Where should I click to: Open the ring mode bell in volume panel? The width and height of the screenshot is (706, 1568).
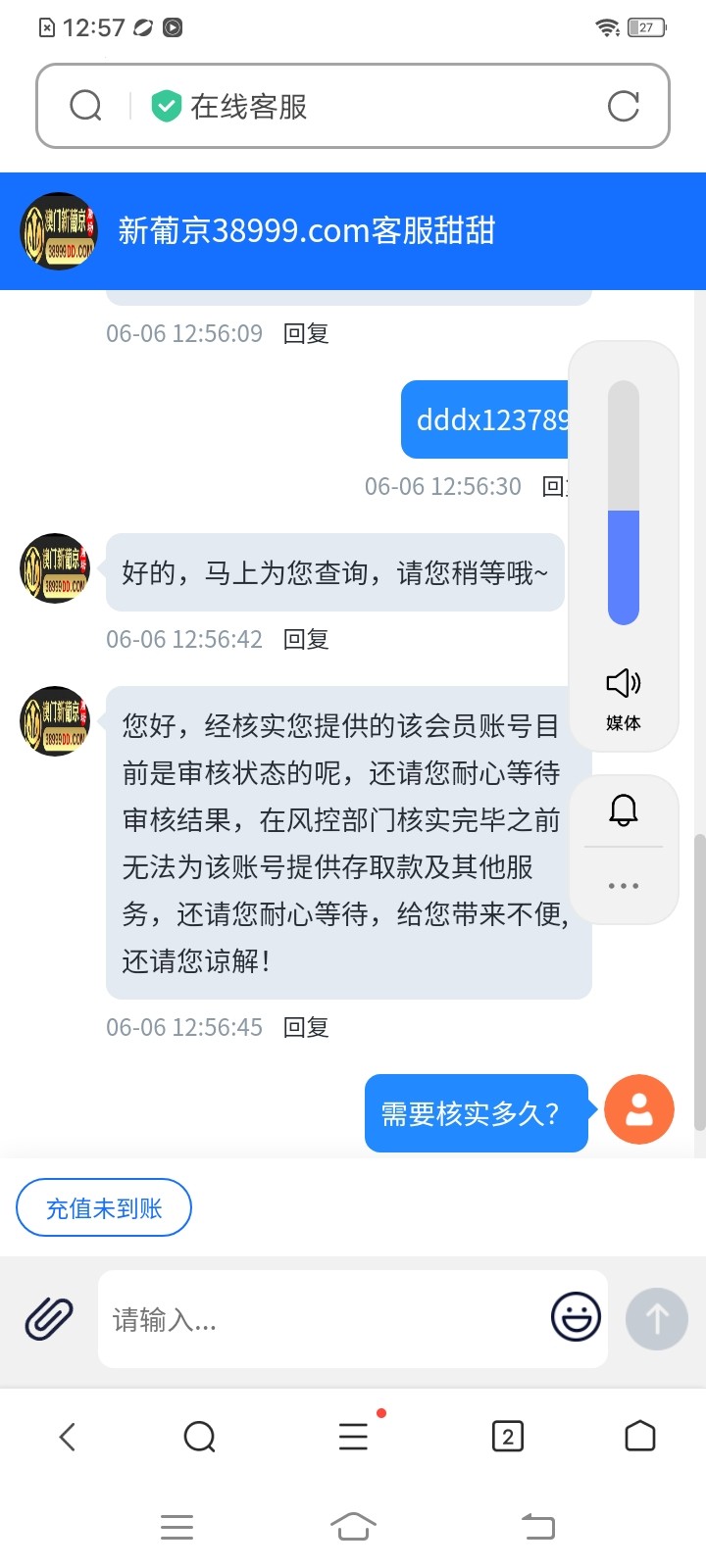pos(624,810)
